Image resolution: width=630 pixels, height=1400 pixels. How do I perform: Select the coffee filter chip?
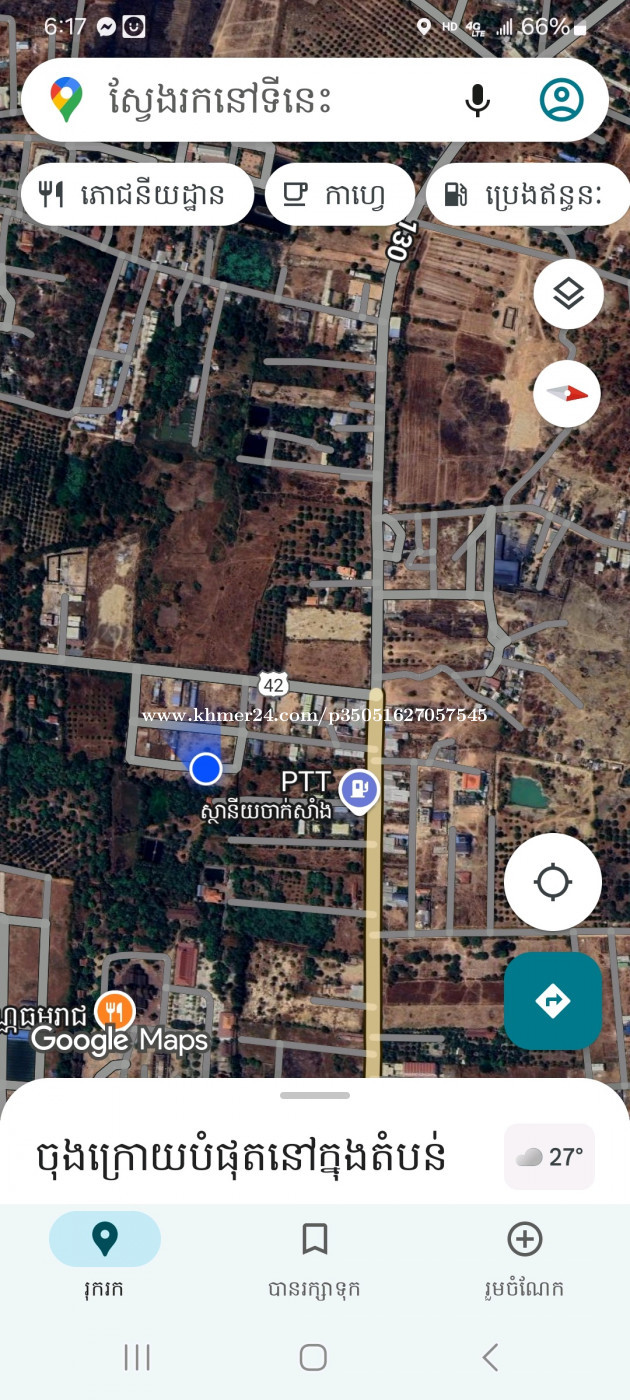[x=340, y=194]
